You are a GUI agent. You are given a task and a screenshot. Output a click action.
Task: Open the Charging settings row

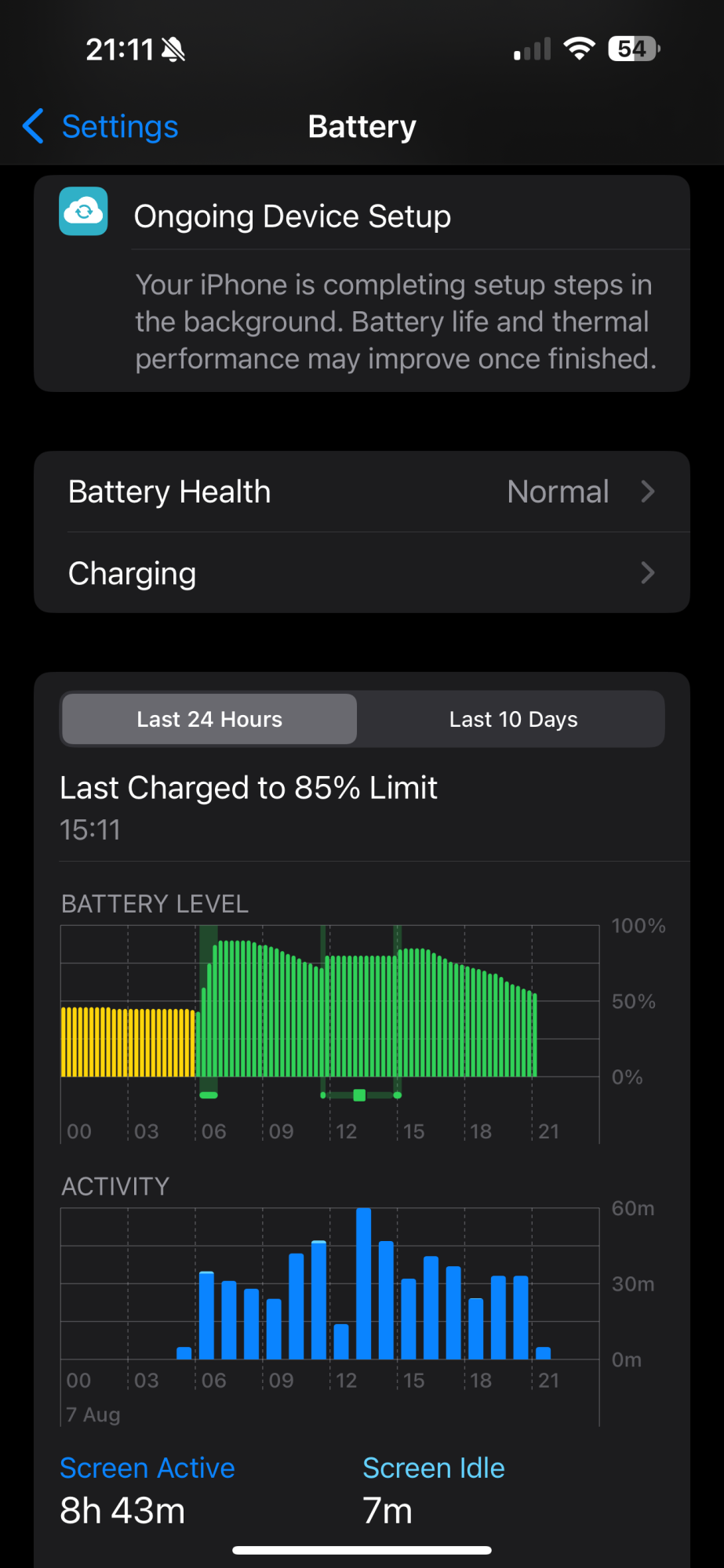[x=362, y=573]
